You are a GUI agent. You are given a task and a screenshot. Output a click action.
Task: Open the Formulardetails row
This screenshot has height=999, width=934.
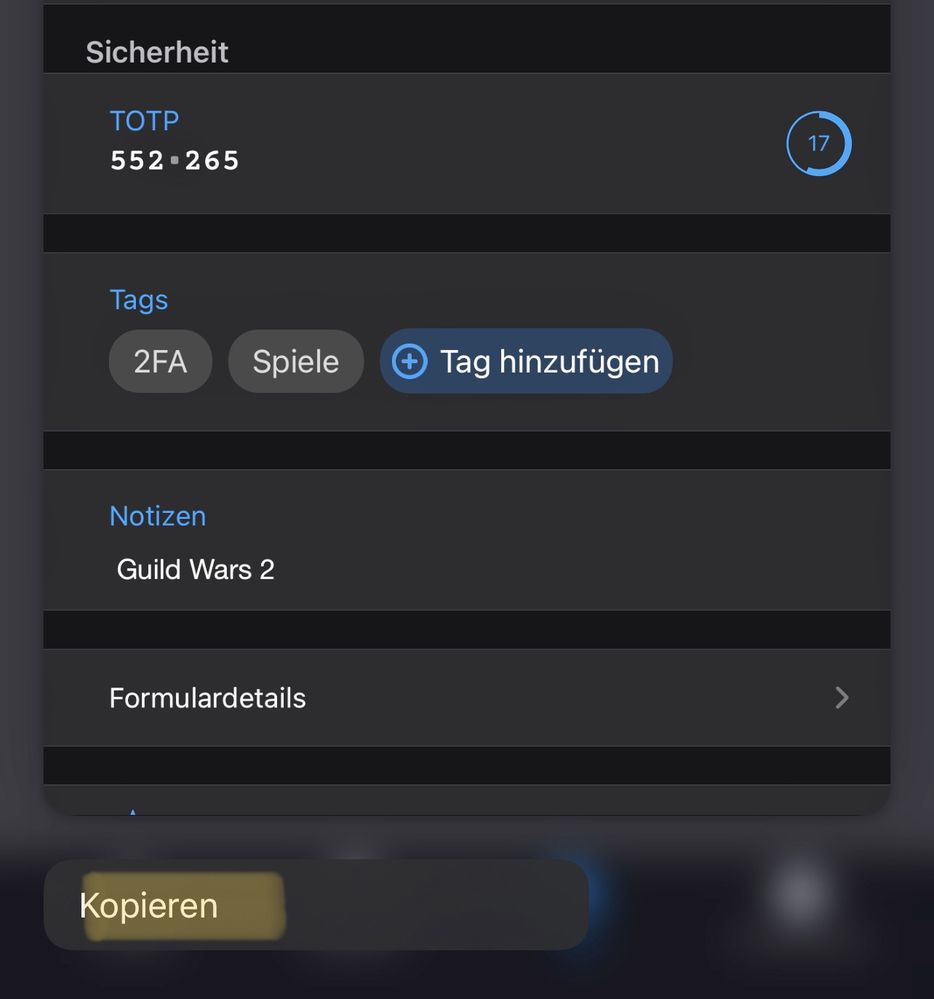tap(466, 698)
